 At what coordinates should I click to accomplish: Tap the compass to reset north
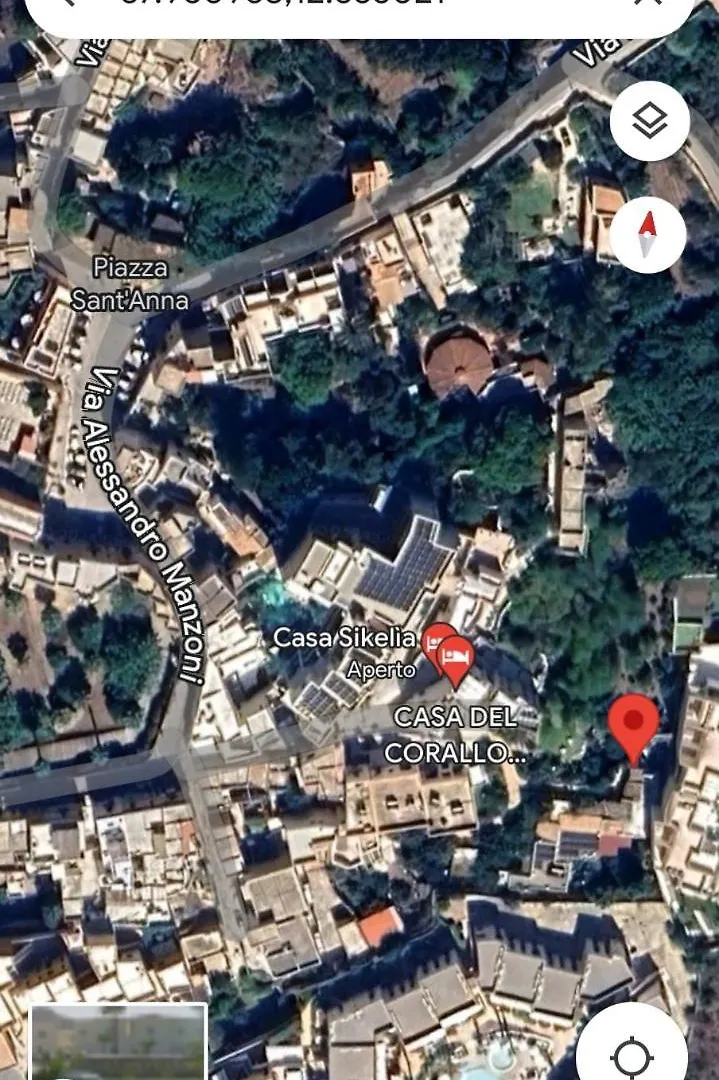pyautogui.click(x=648, y=236)
